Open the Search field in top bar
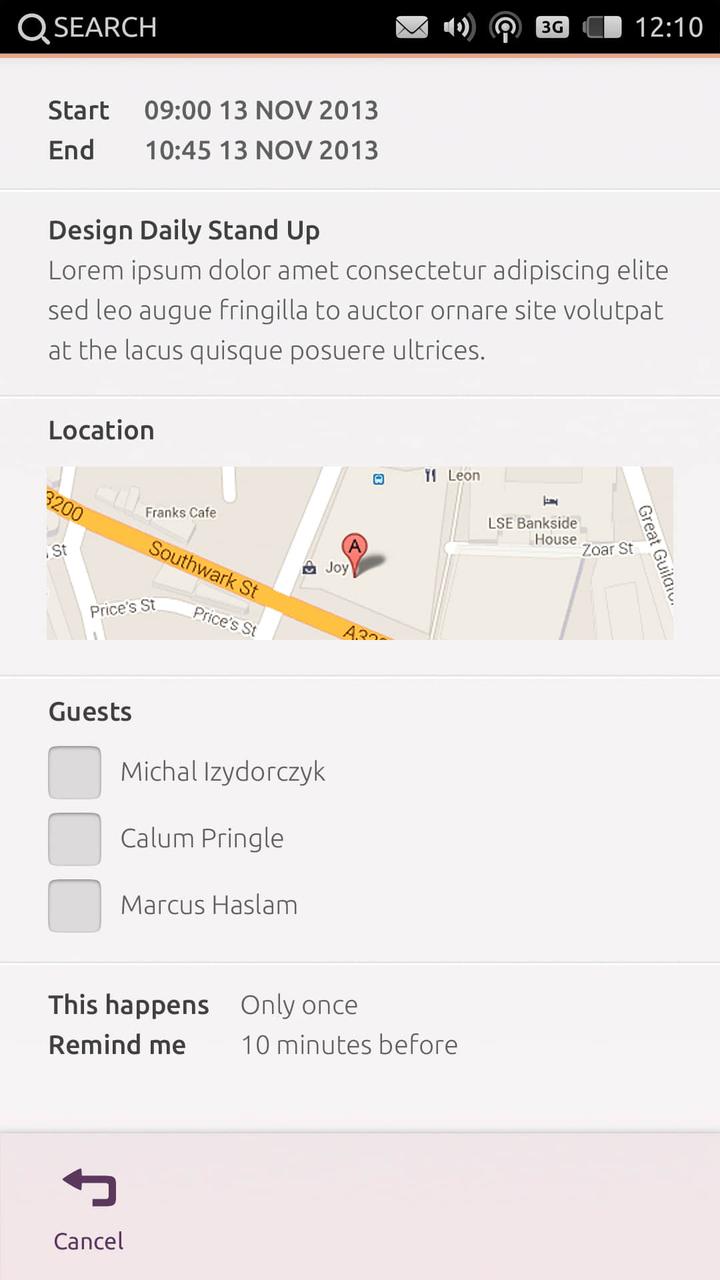This screenshot has height=1280, width=720. tap(88, 27)
